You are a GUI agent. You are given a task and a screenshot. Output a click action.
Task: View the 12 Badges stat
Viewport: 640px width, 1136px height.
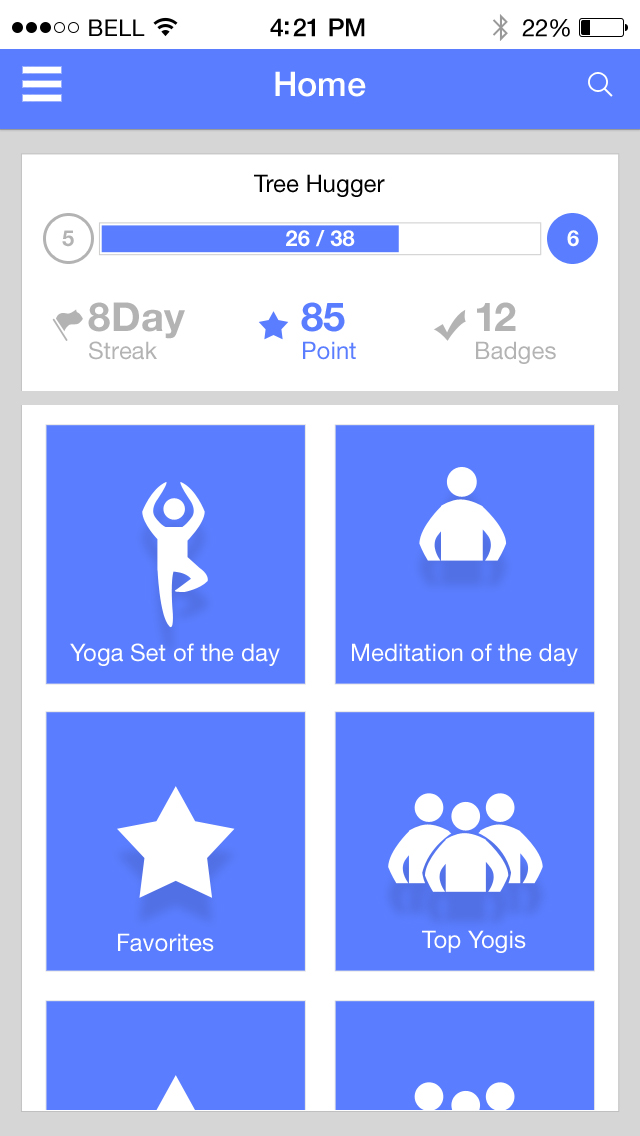(x=496, y=331)
